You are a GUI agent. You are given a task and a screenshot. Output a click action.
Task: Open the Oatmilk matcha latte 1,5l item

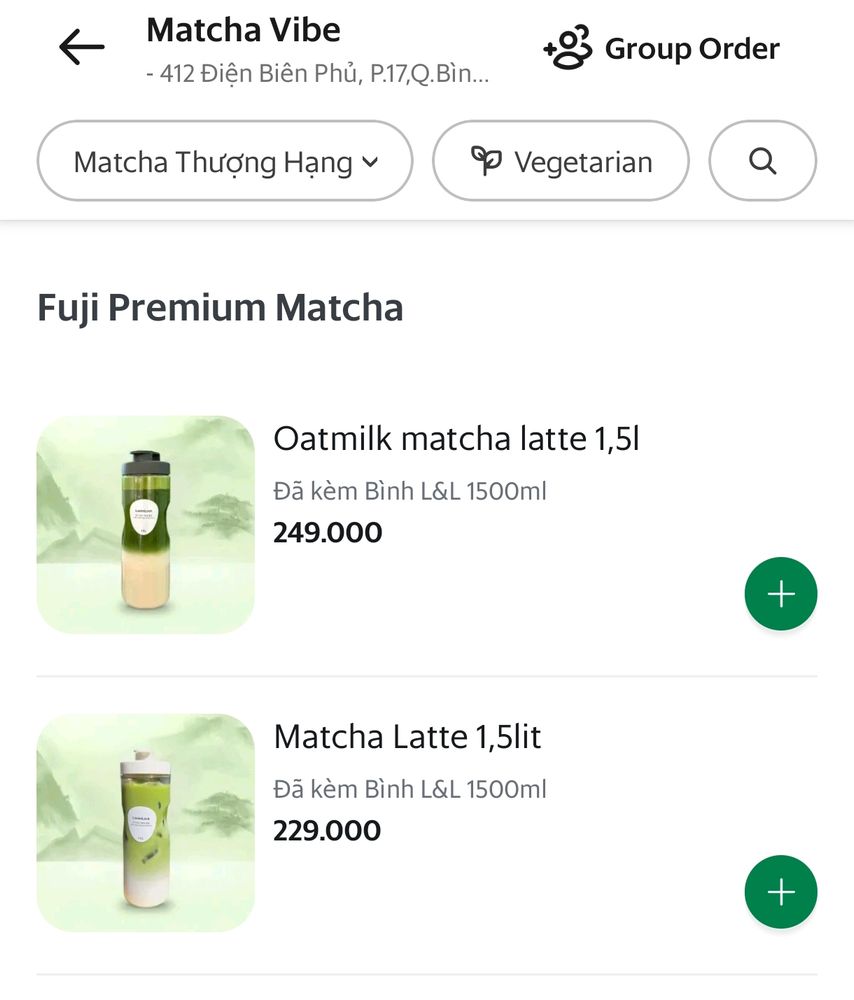[x=456, y=439]
